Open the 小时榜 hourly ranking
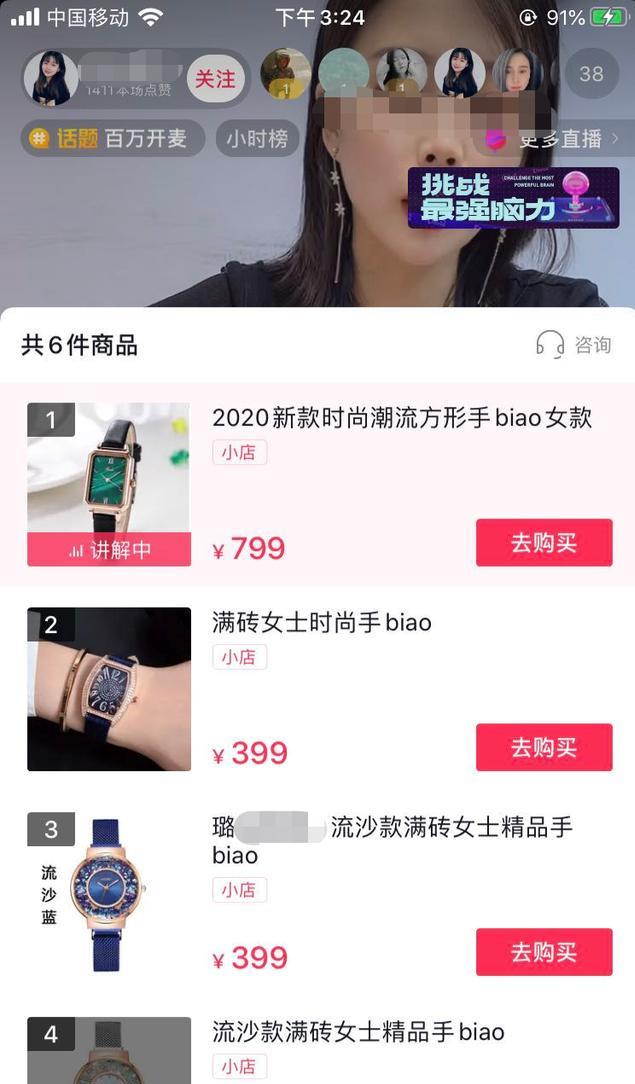This screenshot has width=635, height=1084. tap(256, 139)
